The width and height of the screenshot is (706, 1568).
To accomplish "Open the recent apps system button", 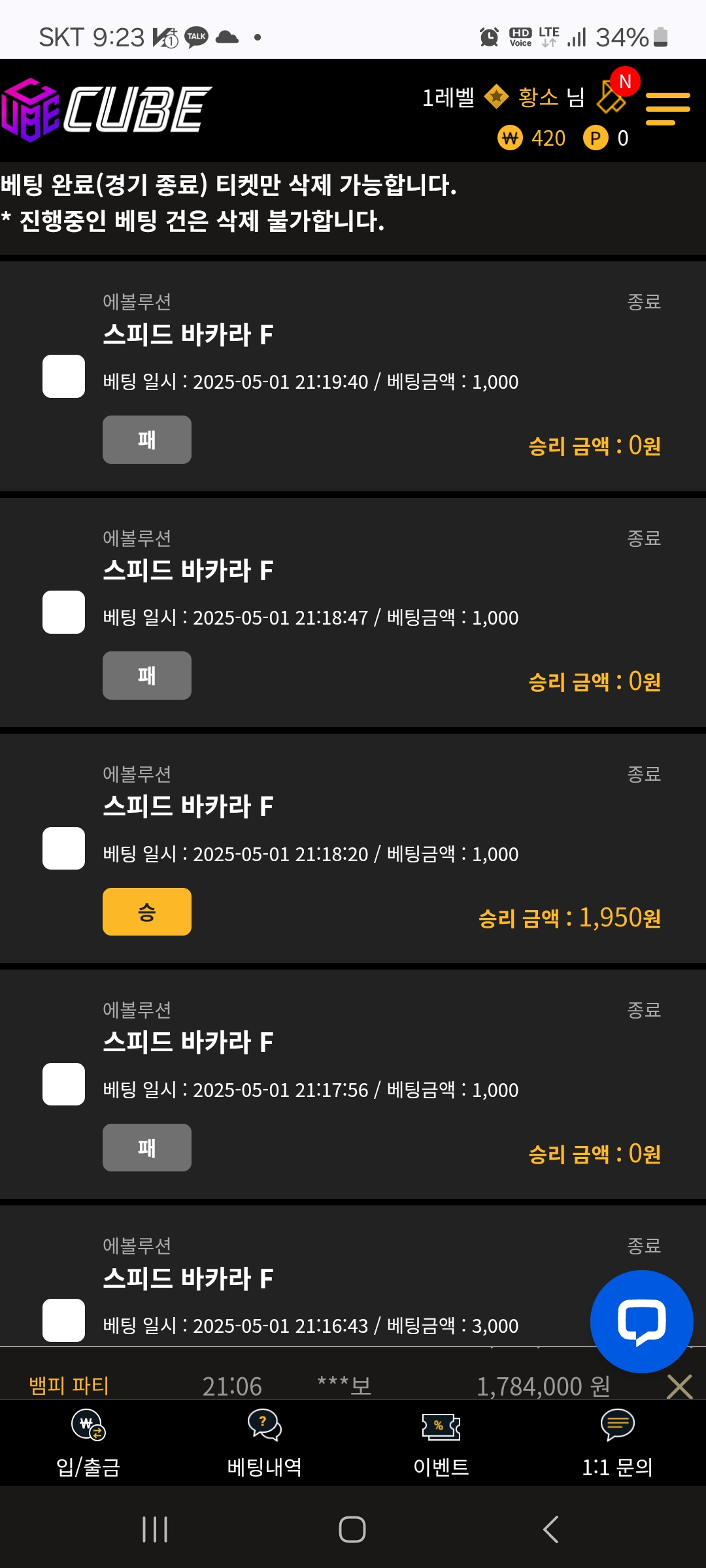I will point(155,1529).
